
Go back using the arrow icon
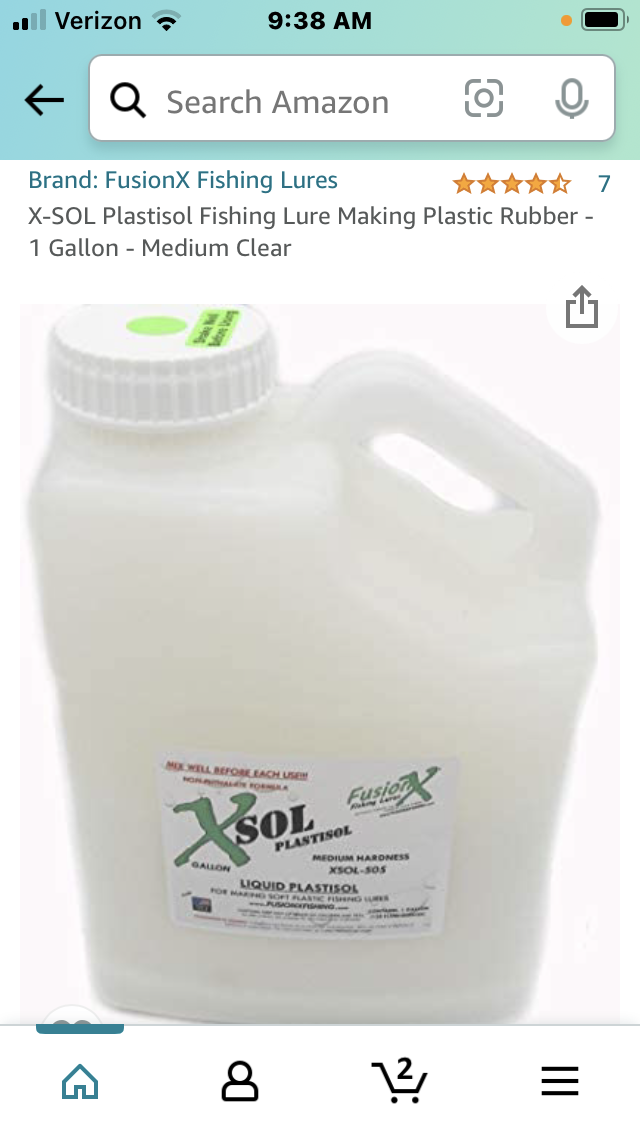point(44,100)
